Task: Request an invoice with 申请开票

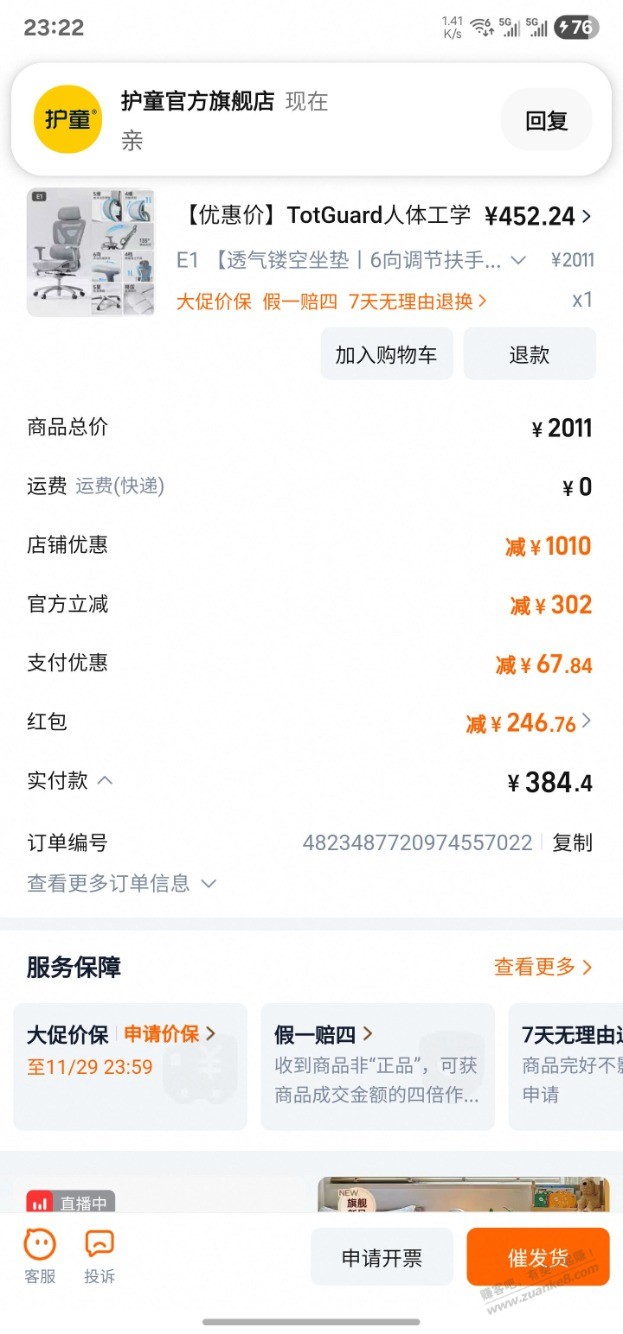Action: coord(381,1258)
